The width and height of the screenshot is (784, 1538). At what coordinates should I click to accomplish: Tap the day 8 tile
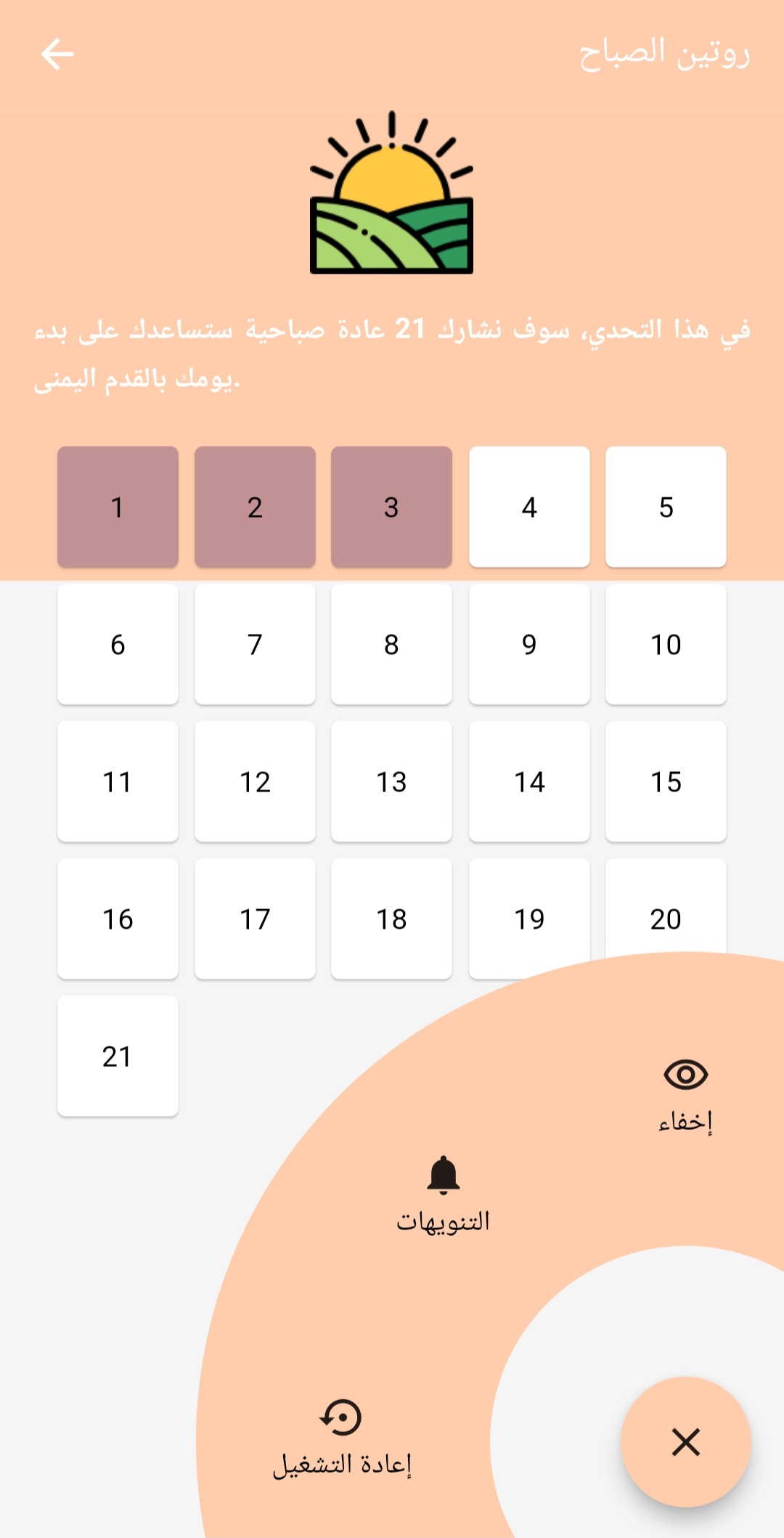[391, 644]
